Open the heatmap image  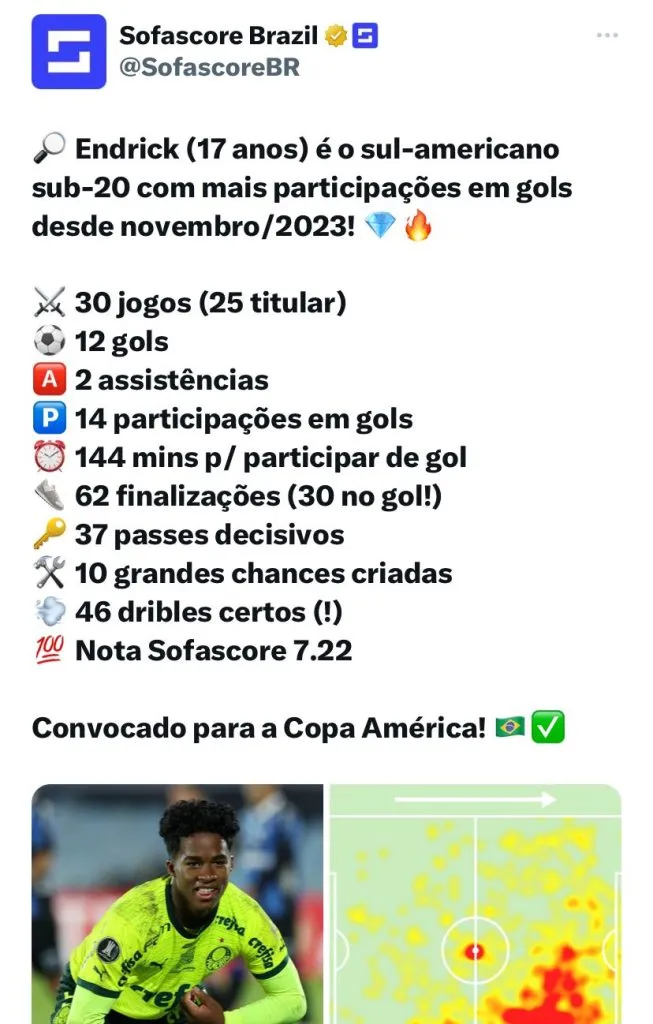click(x=475, y=905)
